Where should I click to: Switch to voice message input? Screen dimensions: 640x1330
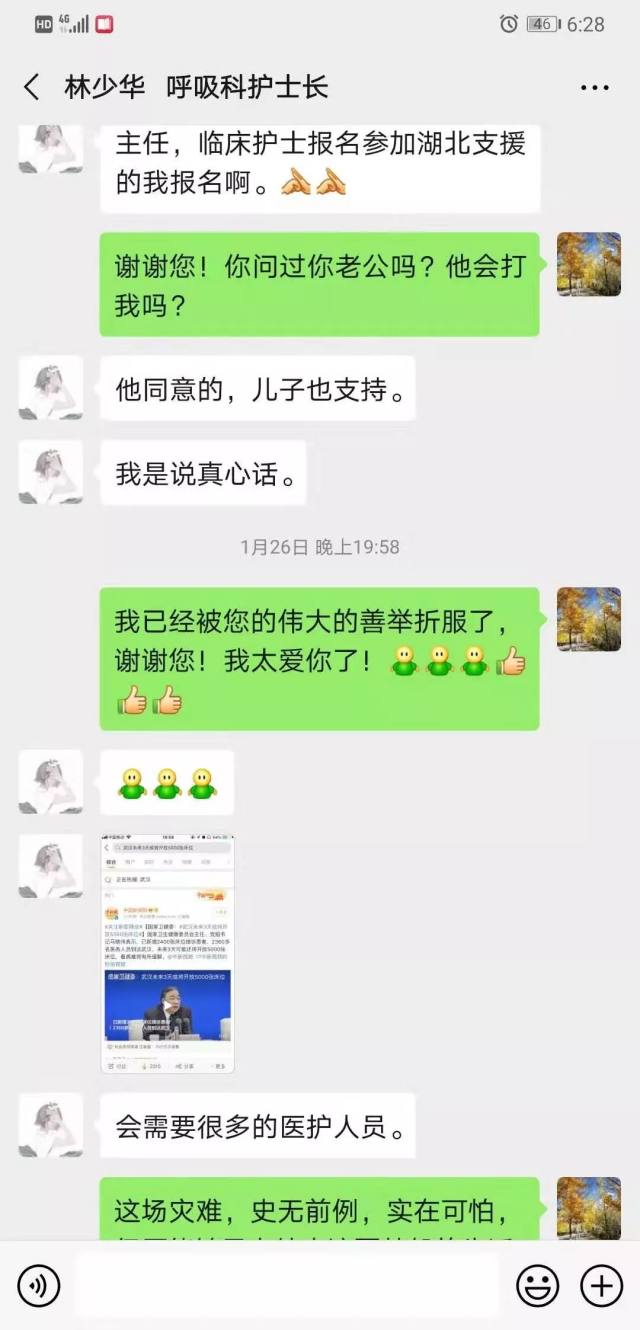click(39, 1285)
